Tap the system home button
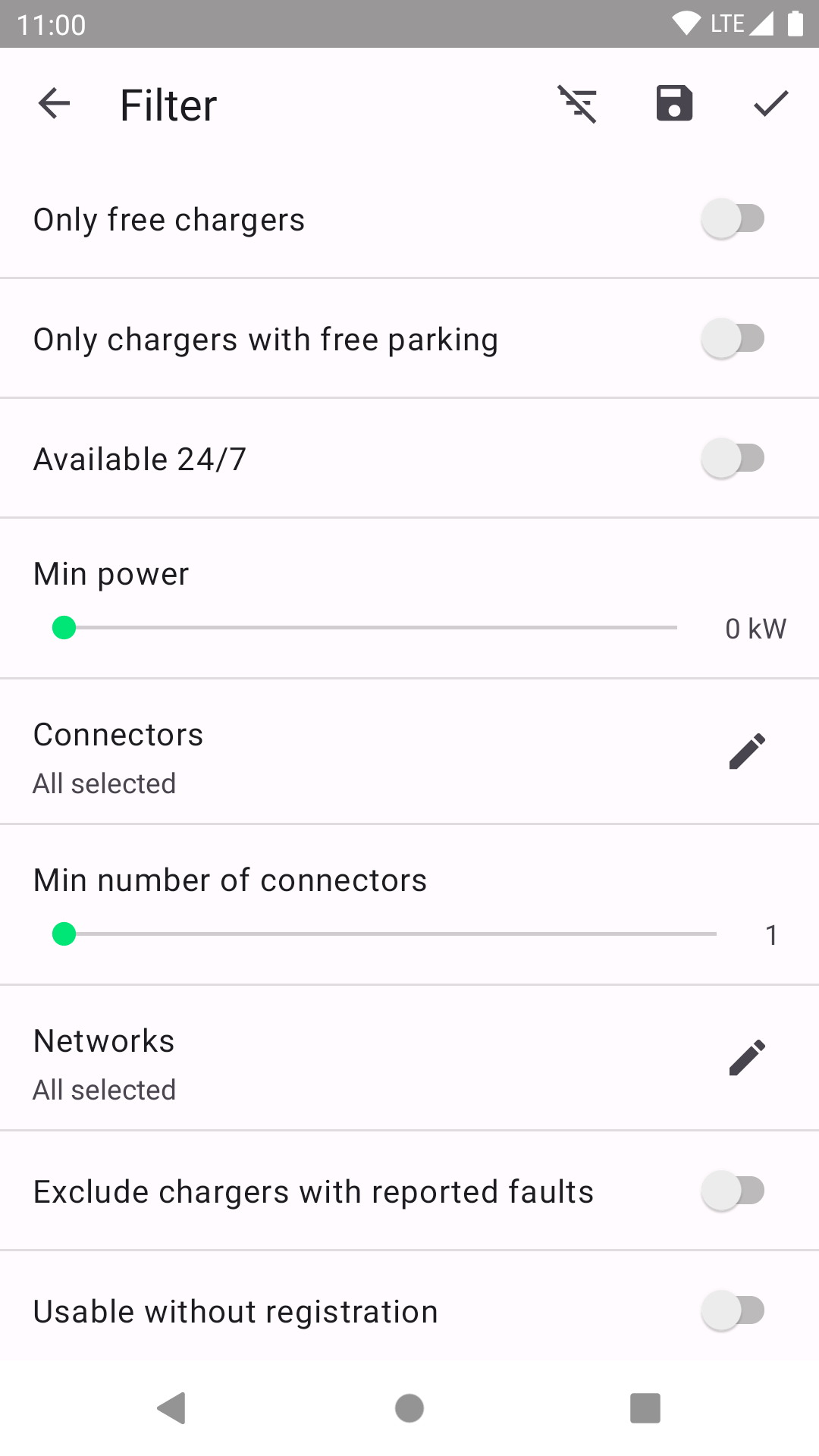Image resolution: width=819 pixels, height=1456 pixels. pyautogui.click(x=409, y=1408)
